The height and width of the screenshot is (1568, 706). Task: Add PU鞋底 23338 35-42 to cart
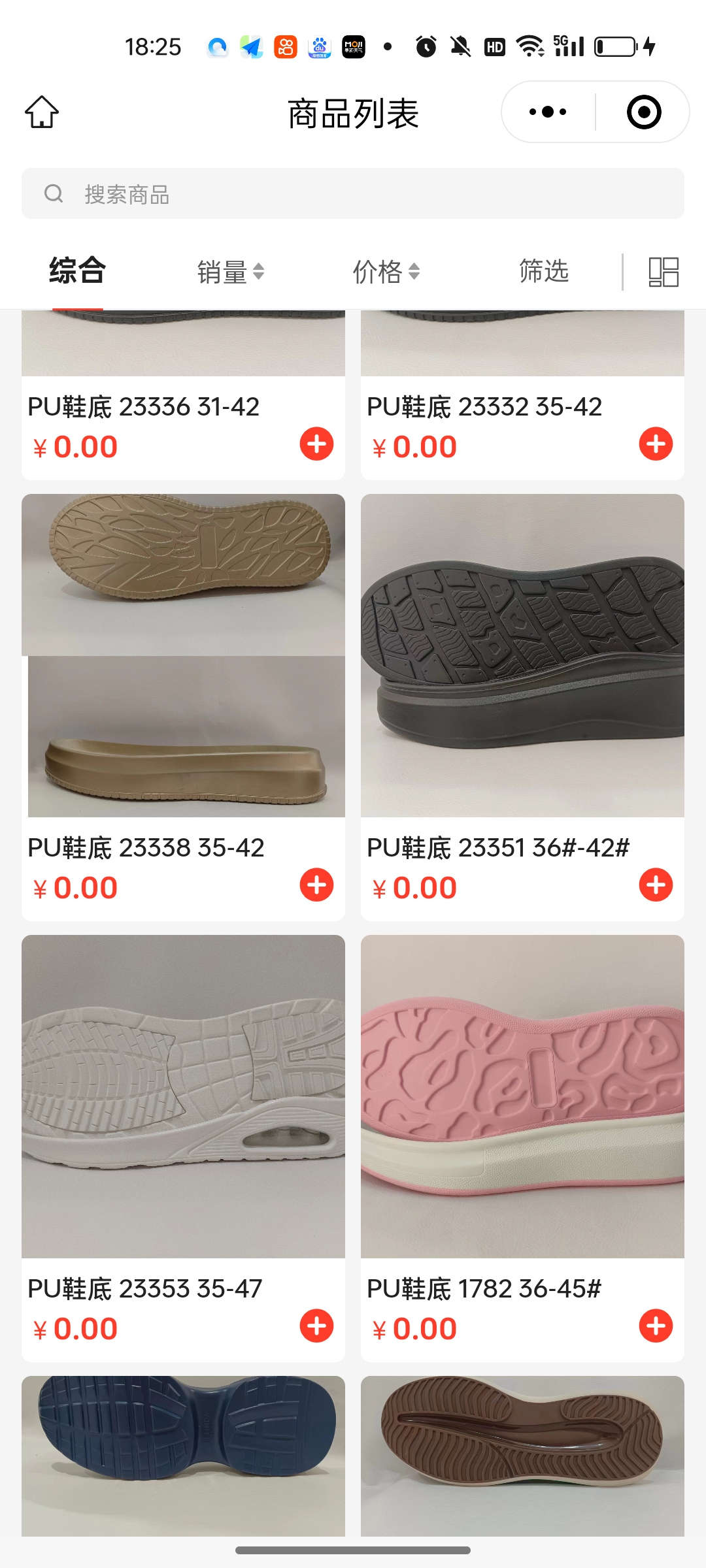pyautogui.click(x=316, y=885)
